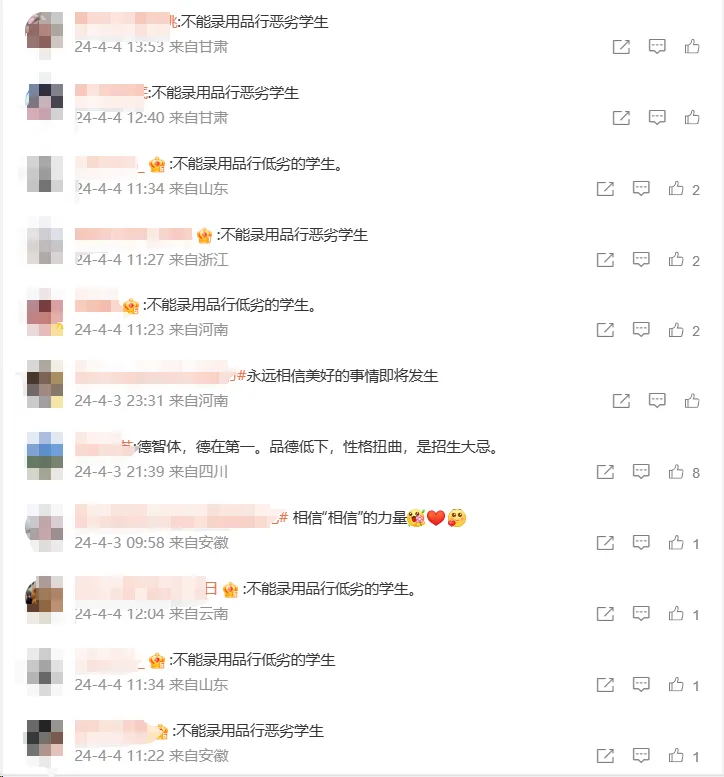Like the 相信"相信"的力量 comment
The image size is (724, 777).
(x=677, y=543)
